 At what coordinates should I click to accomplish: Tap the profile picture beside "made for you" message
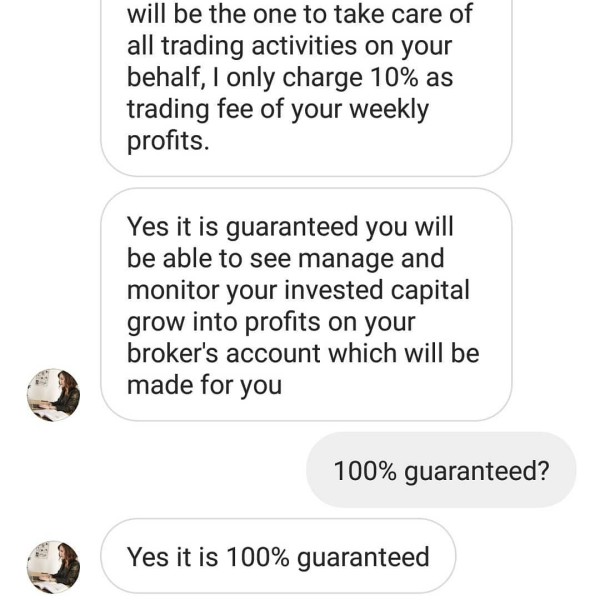coord(53,395)
